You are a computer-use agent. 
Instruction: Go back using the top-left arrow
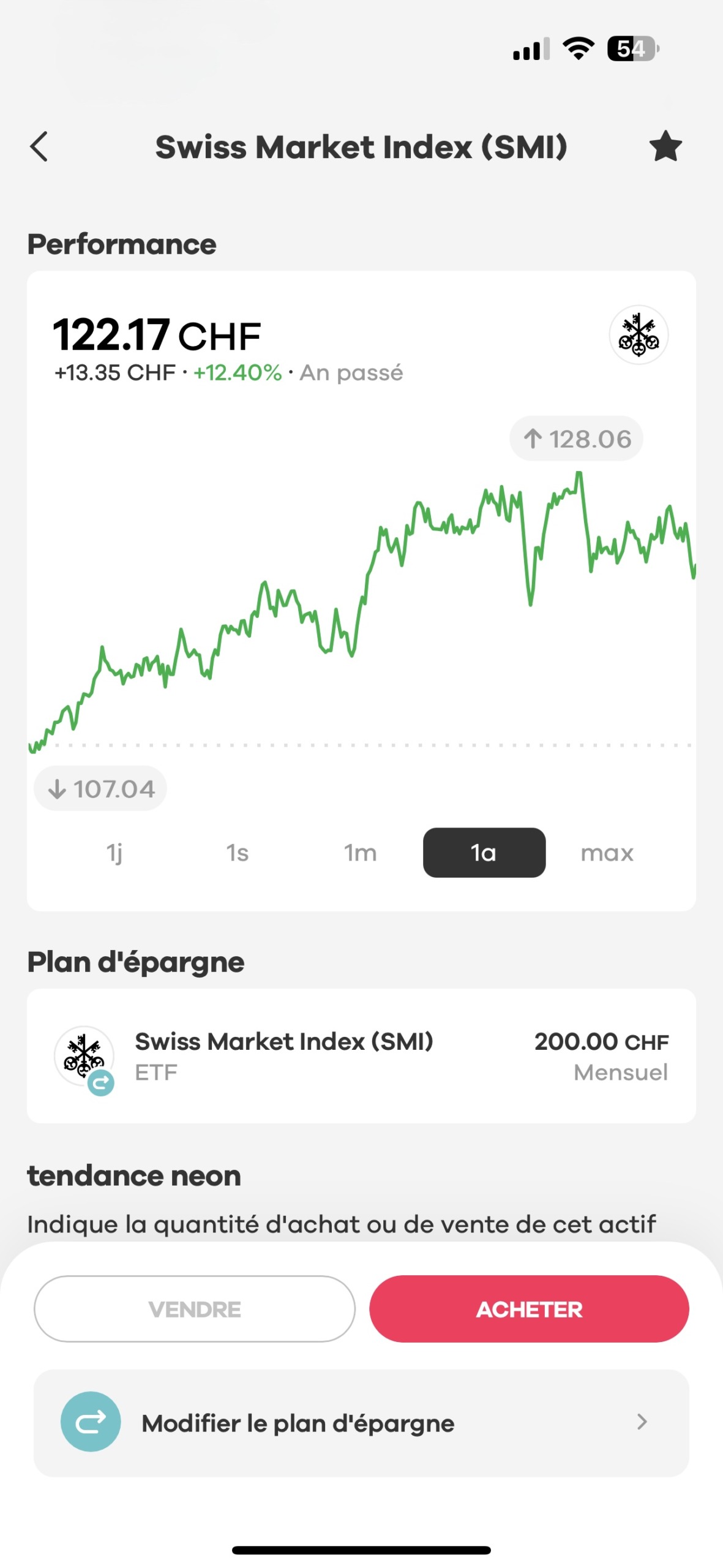(x=39, y=147)
